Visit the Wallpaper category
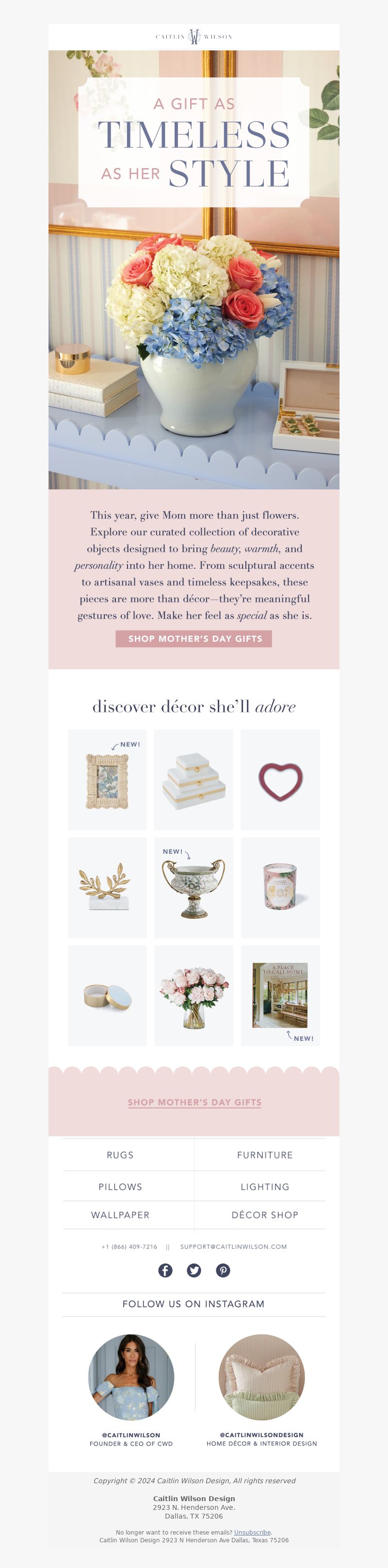The height and width of the screenshot is (1568, 388). click(x=120, y=1215)
